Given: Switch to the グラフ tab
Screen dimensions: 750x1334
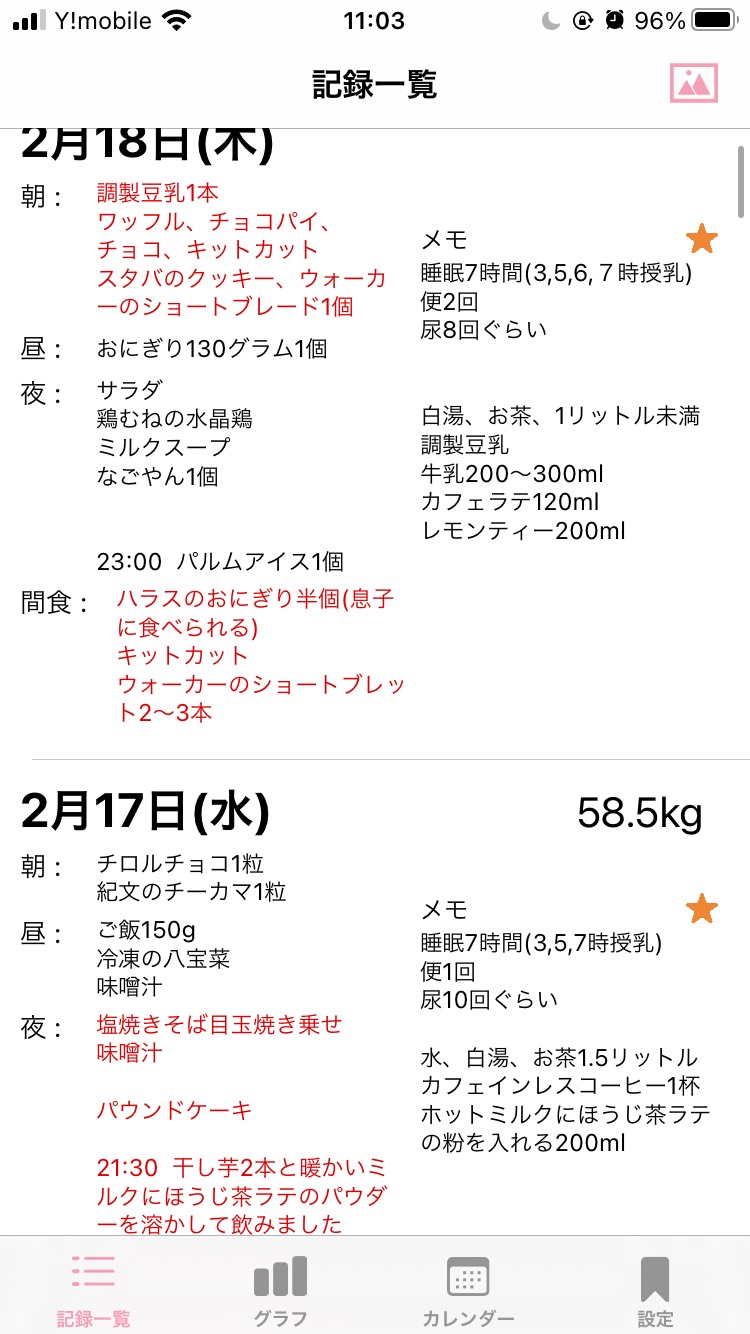Looking at the screenshot, I should 280,1291.
